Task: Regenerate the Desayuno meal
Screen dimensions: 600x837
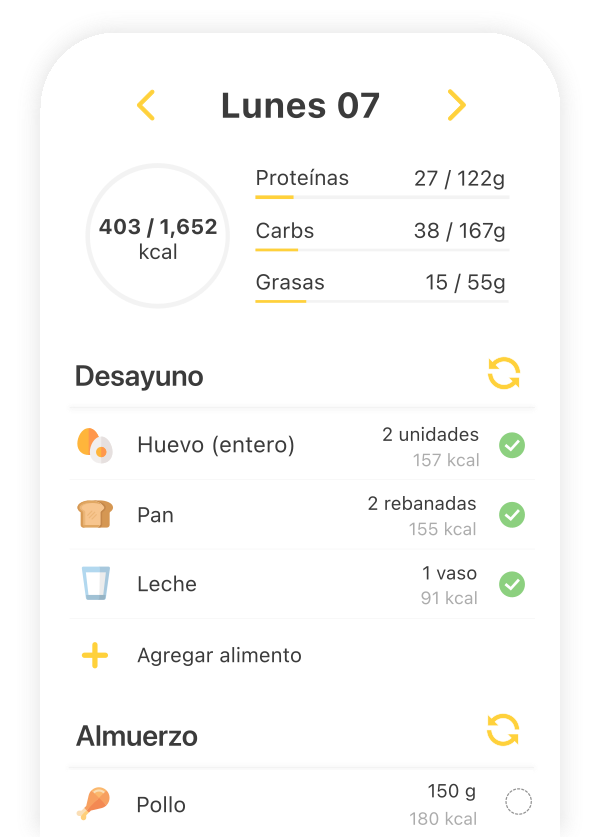Action: point(504,373)
